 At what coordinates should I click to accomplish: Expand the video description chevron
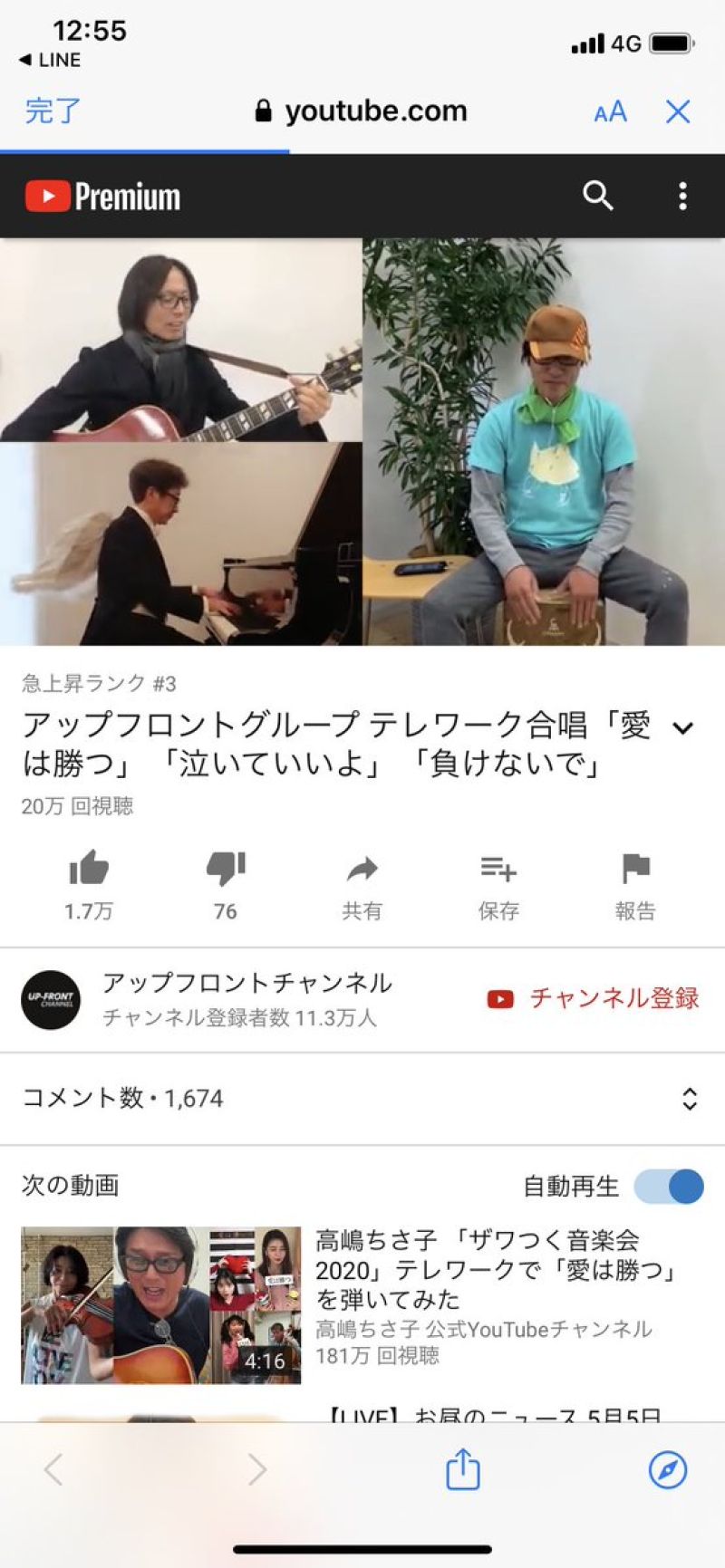pos(684,727)
